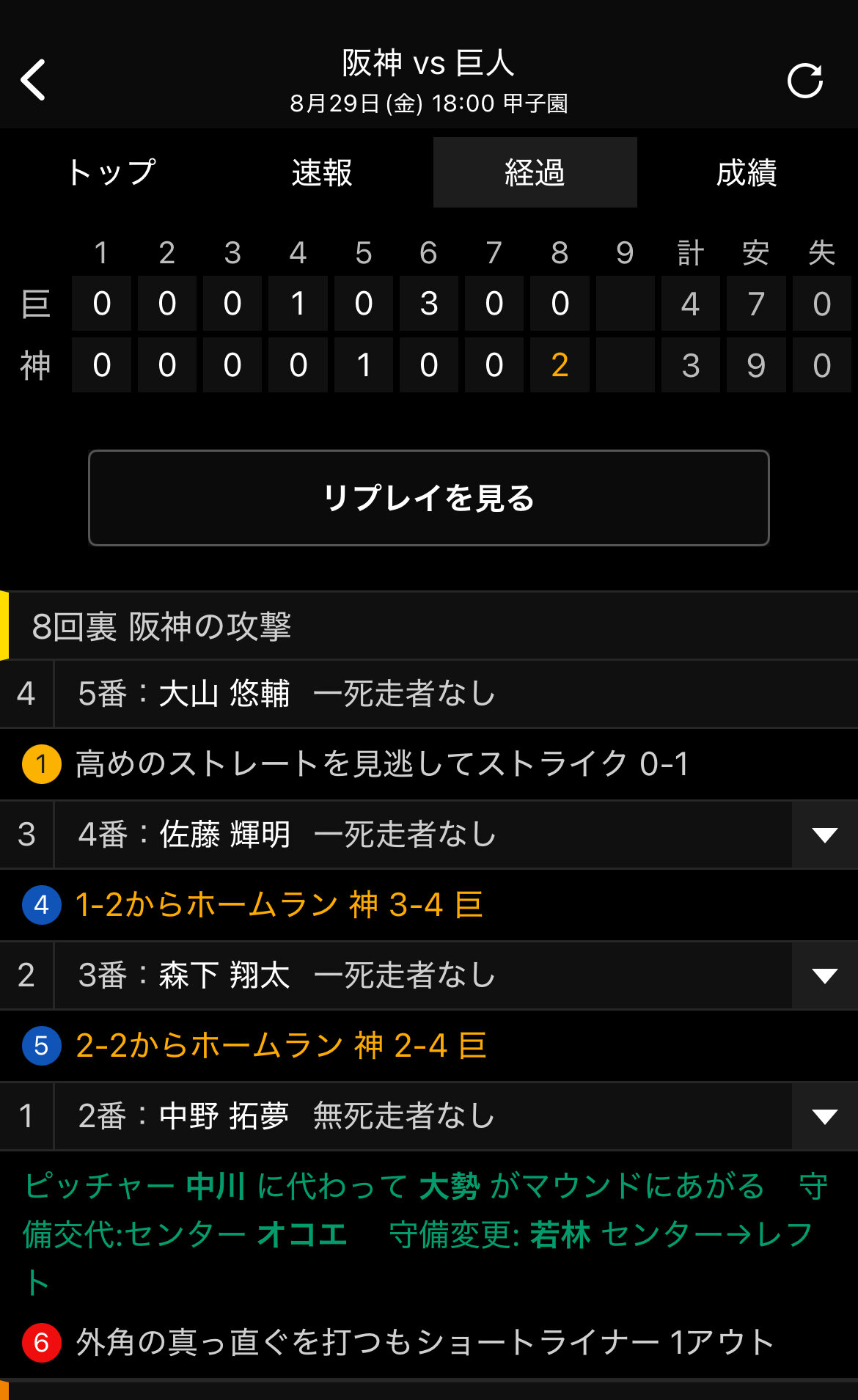Expand 佐藤 輝明's at-bat details
This screenshot has height=1400, width=858.
click(825, 835)
